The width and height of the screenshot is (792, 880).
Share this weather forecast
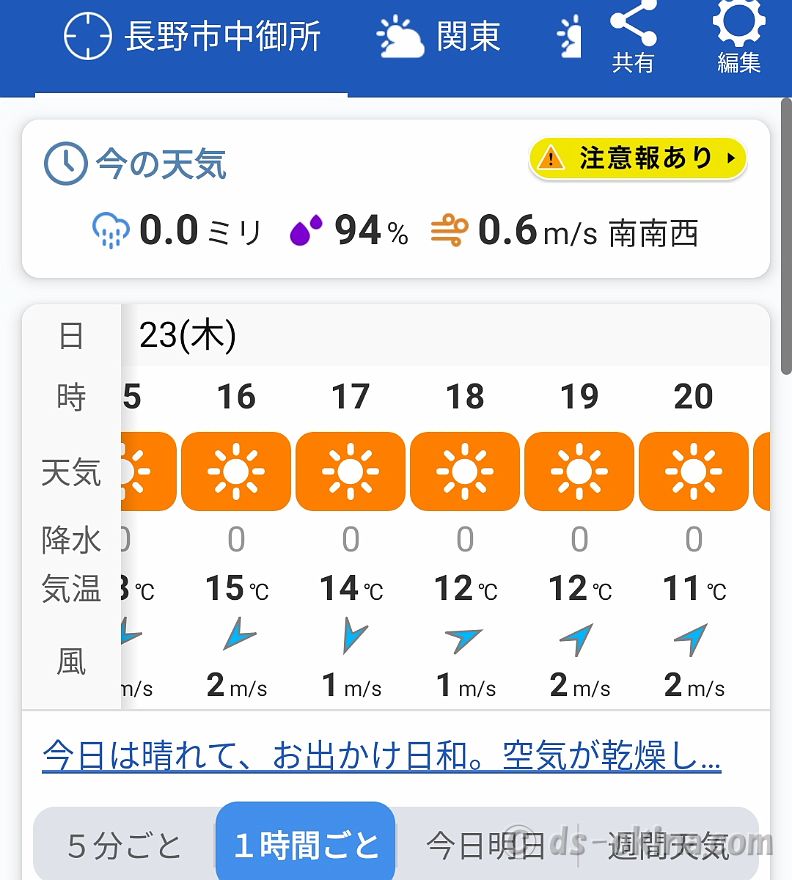pos(633,38)
